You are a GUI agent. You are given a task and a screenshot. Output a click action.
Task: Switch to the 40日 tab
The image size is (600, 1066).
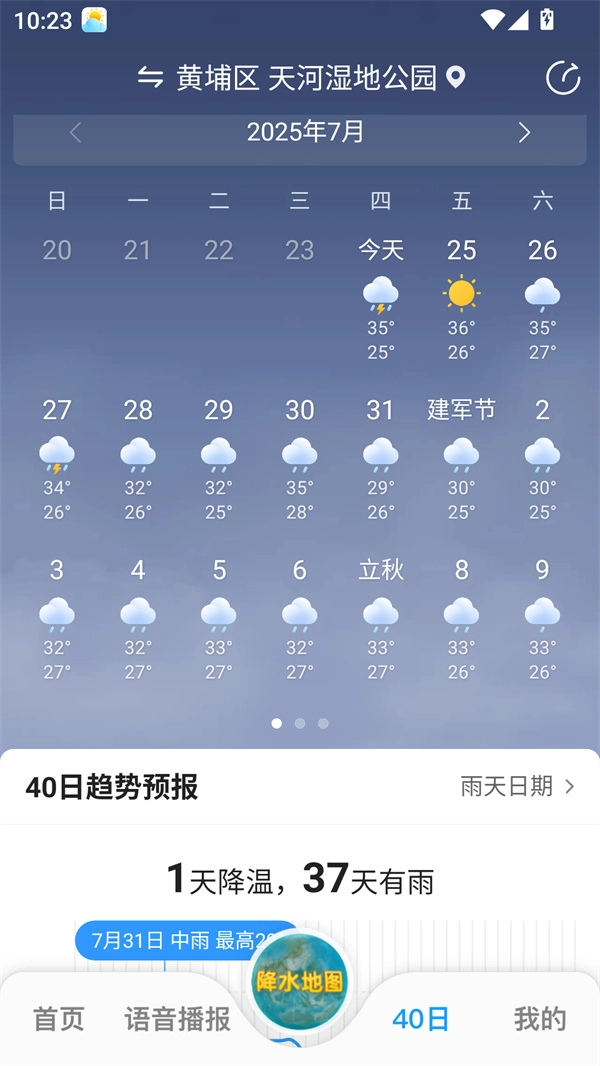(421, 1019)
